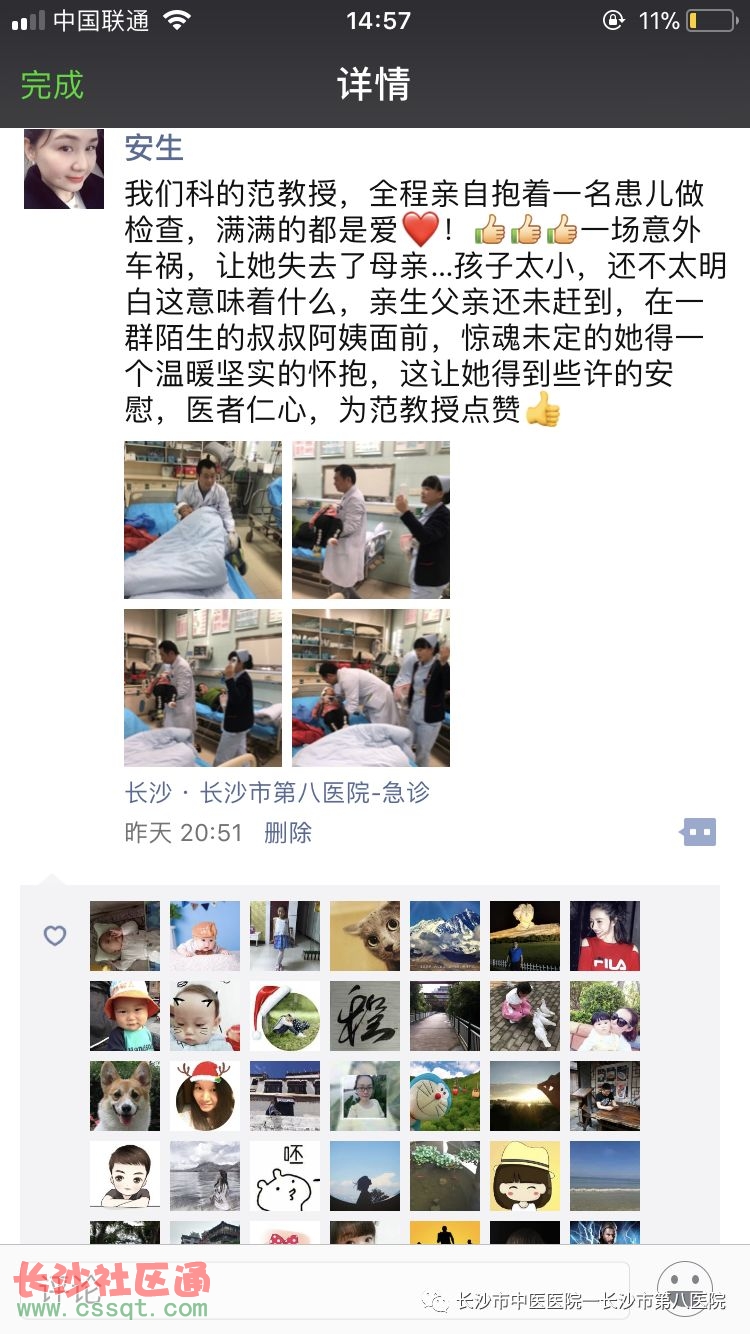Open the liker with corgi dog avatar
Image resolution: width=750 pixels, height=1334 pixels.
(x=125, y=1096)
